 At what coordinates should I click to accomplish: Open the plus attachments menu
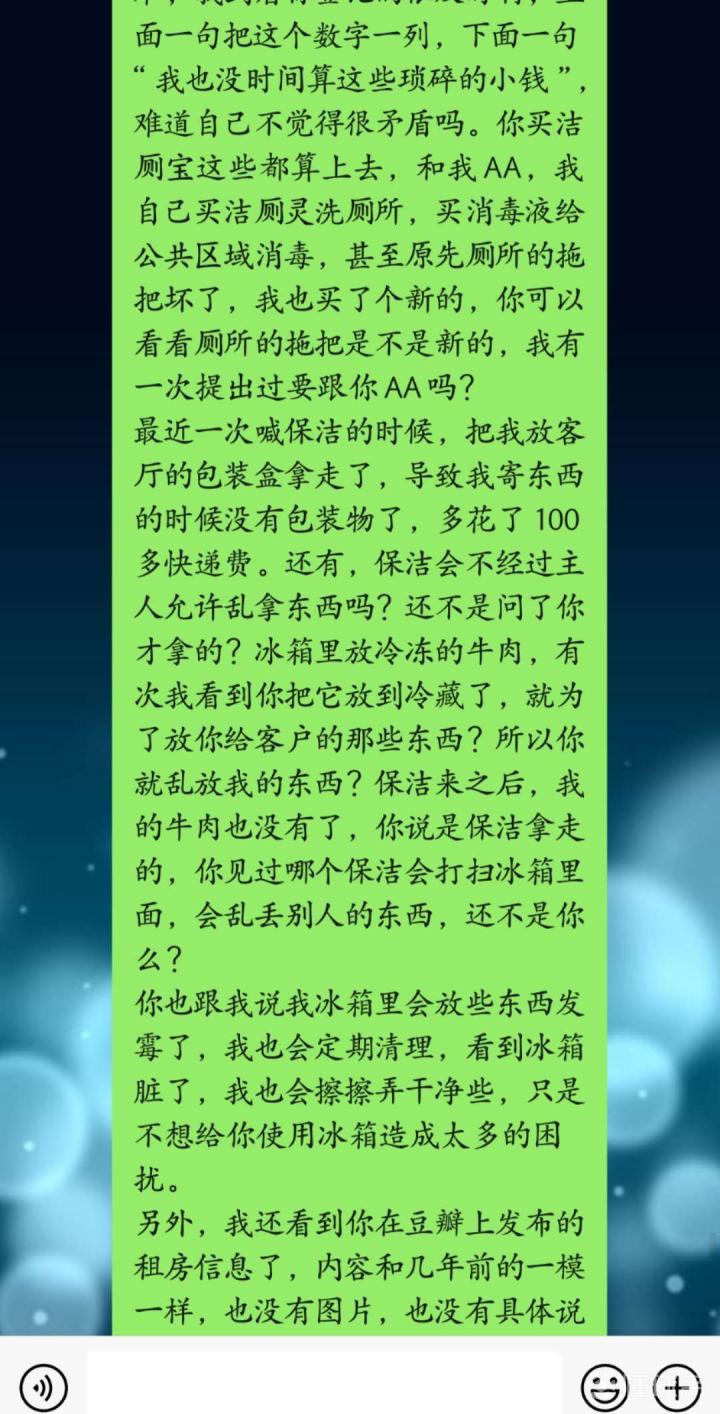(677, 1387)
